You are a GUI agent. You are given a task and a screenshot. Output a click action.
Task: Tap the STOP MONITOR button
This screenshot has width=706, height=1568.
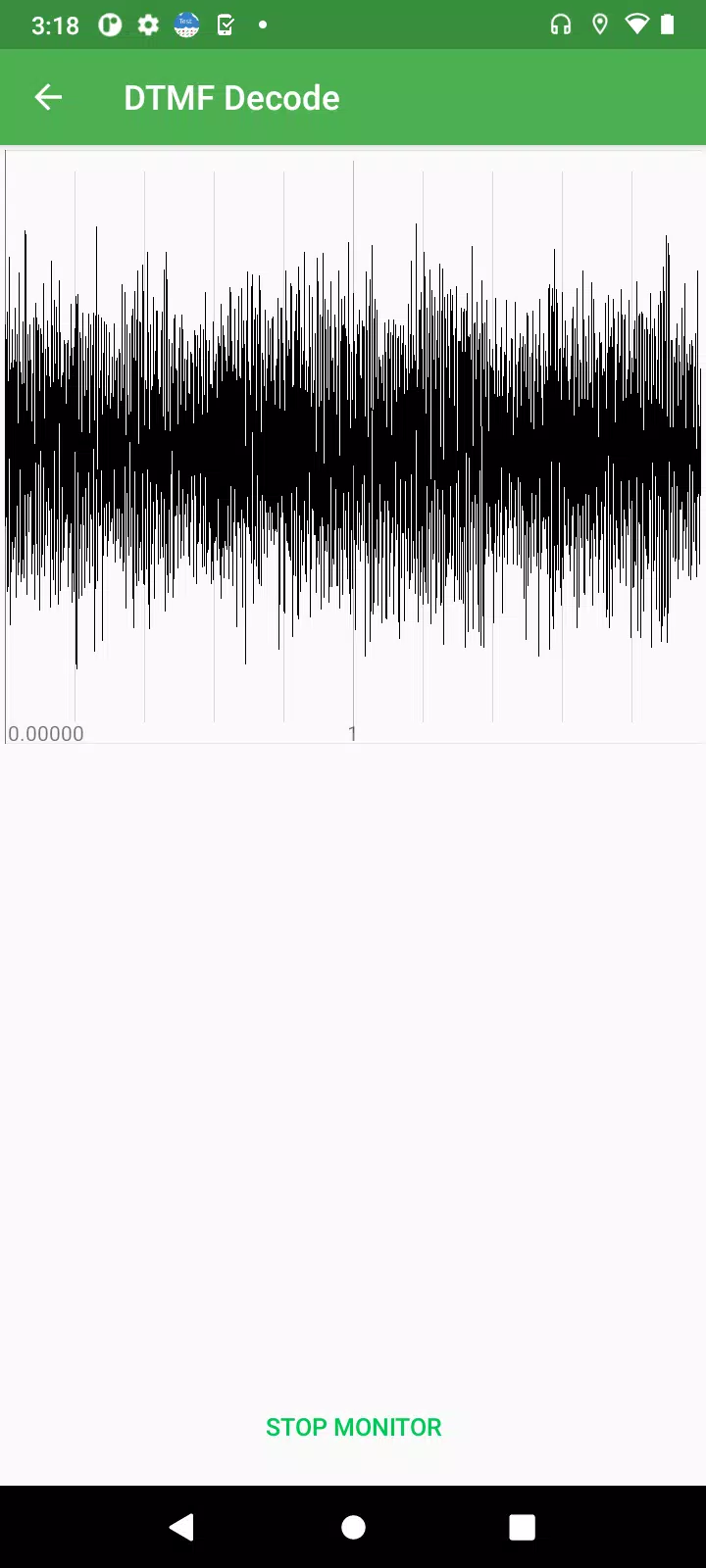[x=353, y=1427]
